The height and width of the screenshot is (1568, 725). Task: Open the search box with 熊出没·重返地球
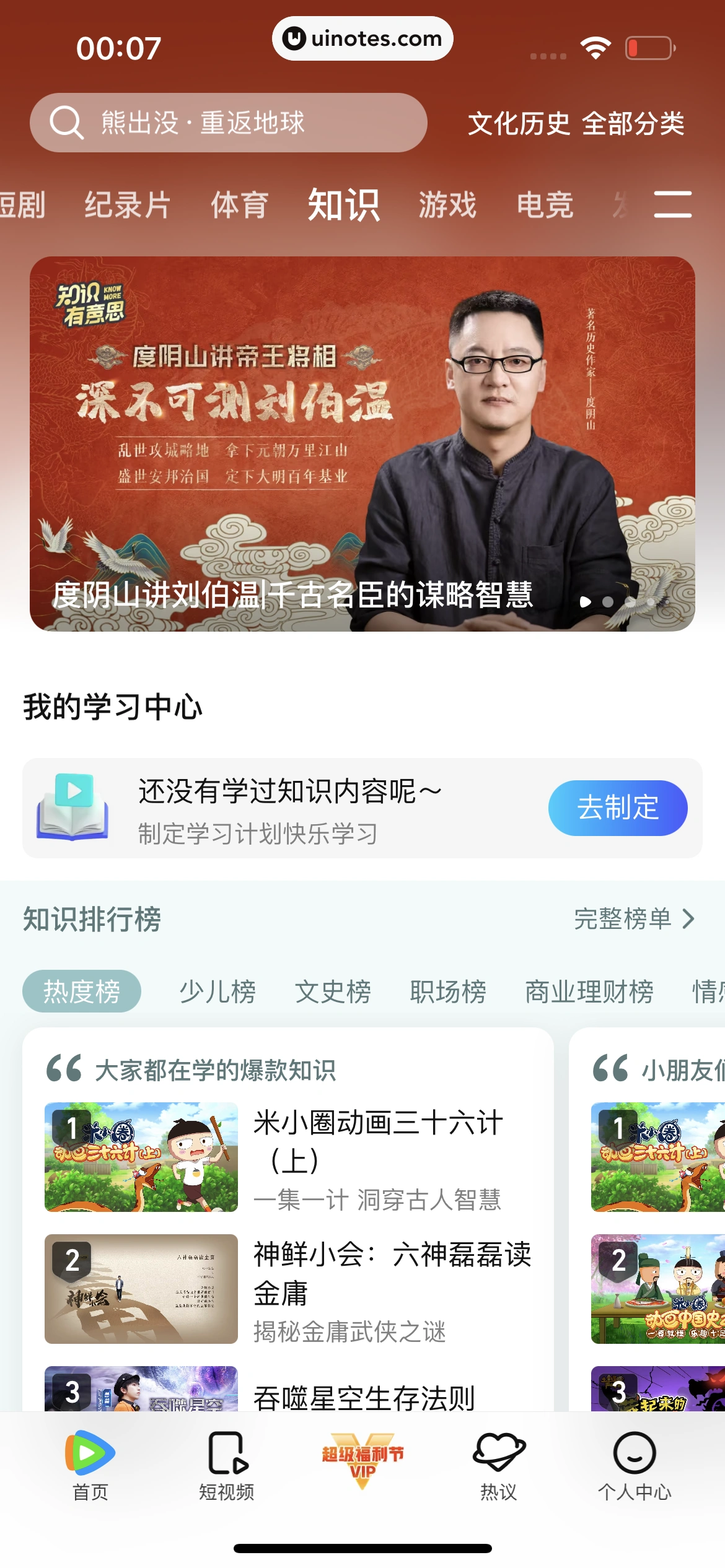pos(228,123)
